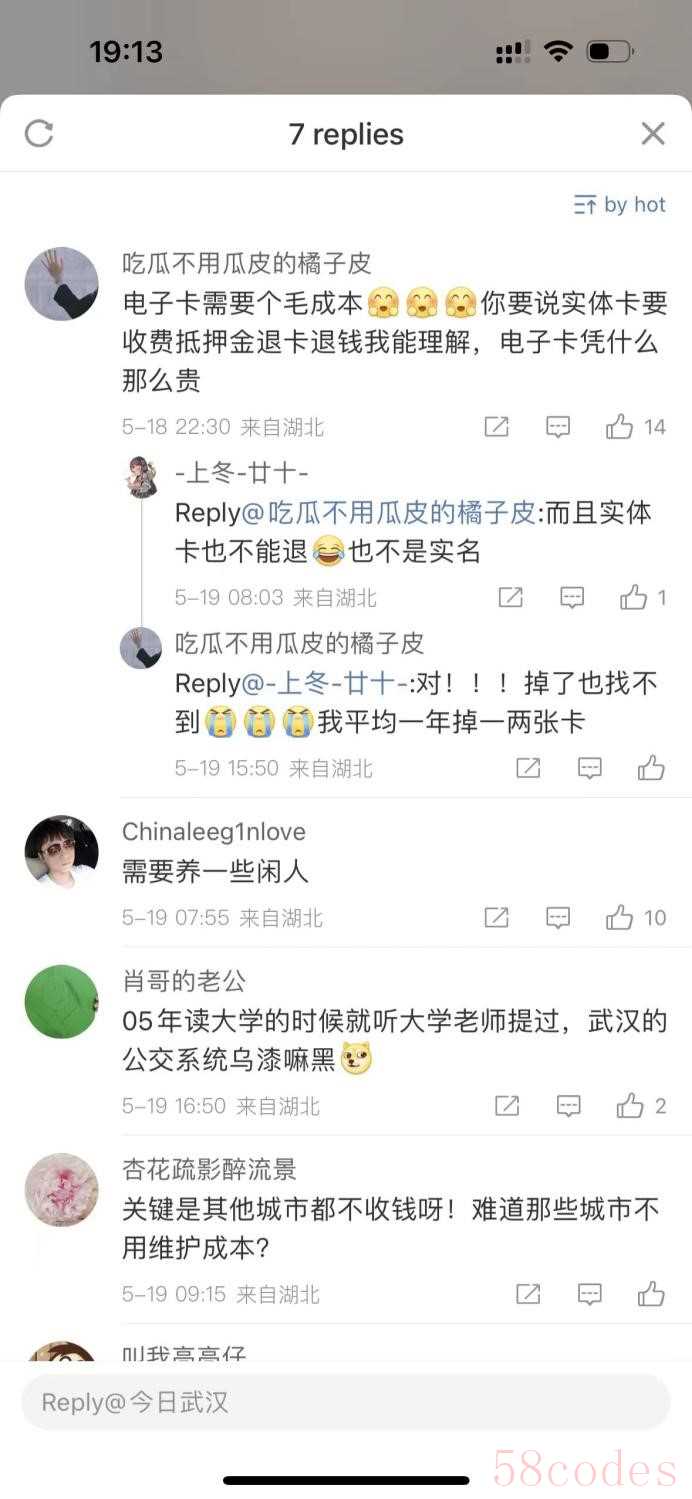Refresh the replies list
The height and width of the screenshot is (1499, 692).
(x=39, y=133)
